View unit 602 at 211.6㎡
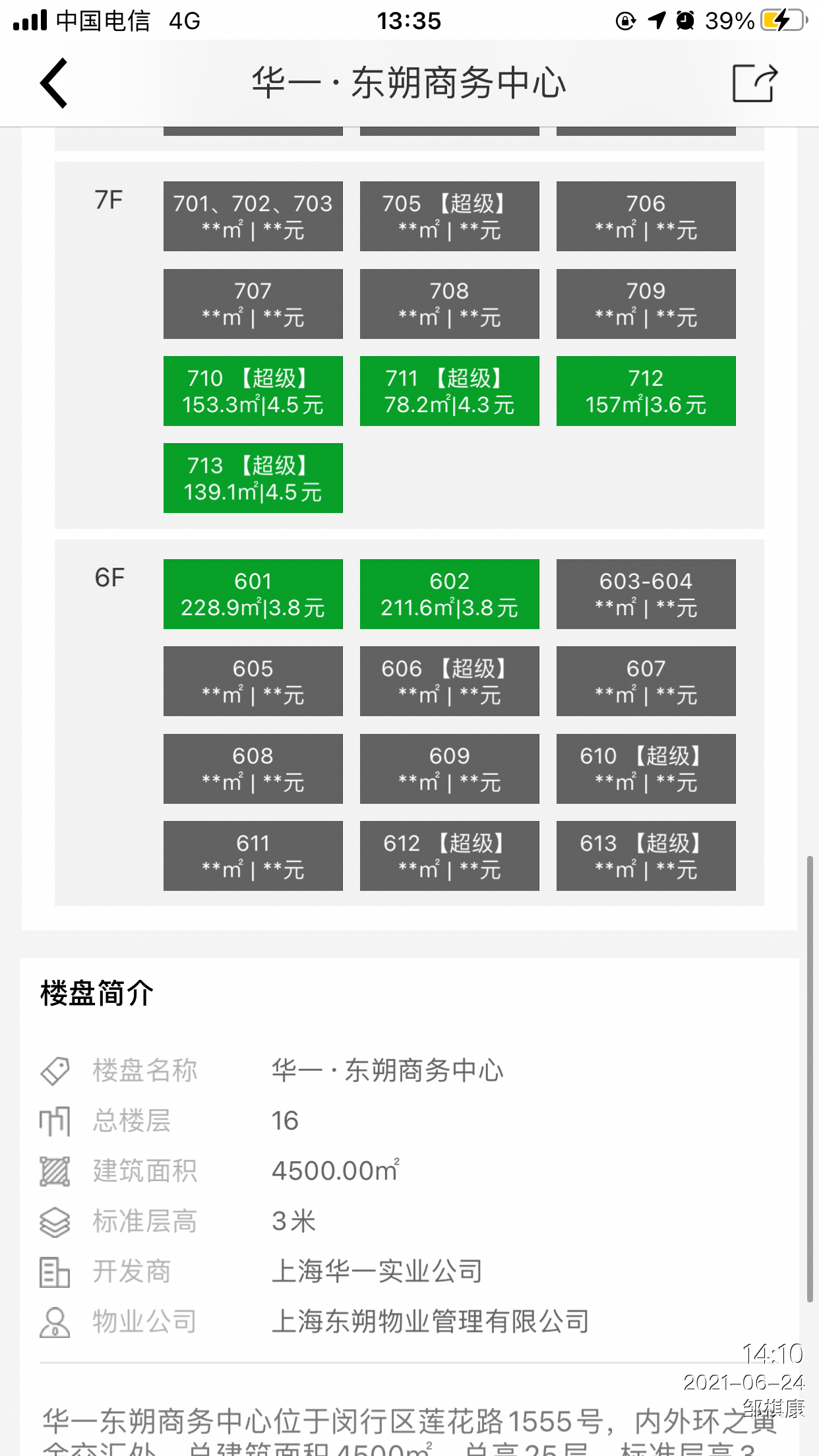819x1456 pixels. (x=449, y=594)
